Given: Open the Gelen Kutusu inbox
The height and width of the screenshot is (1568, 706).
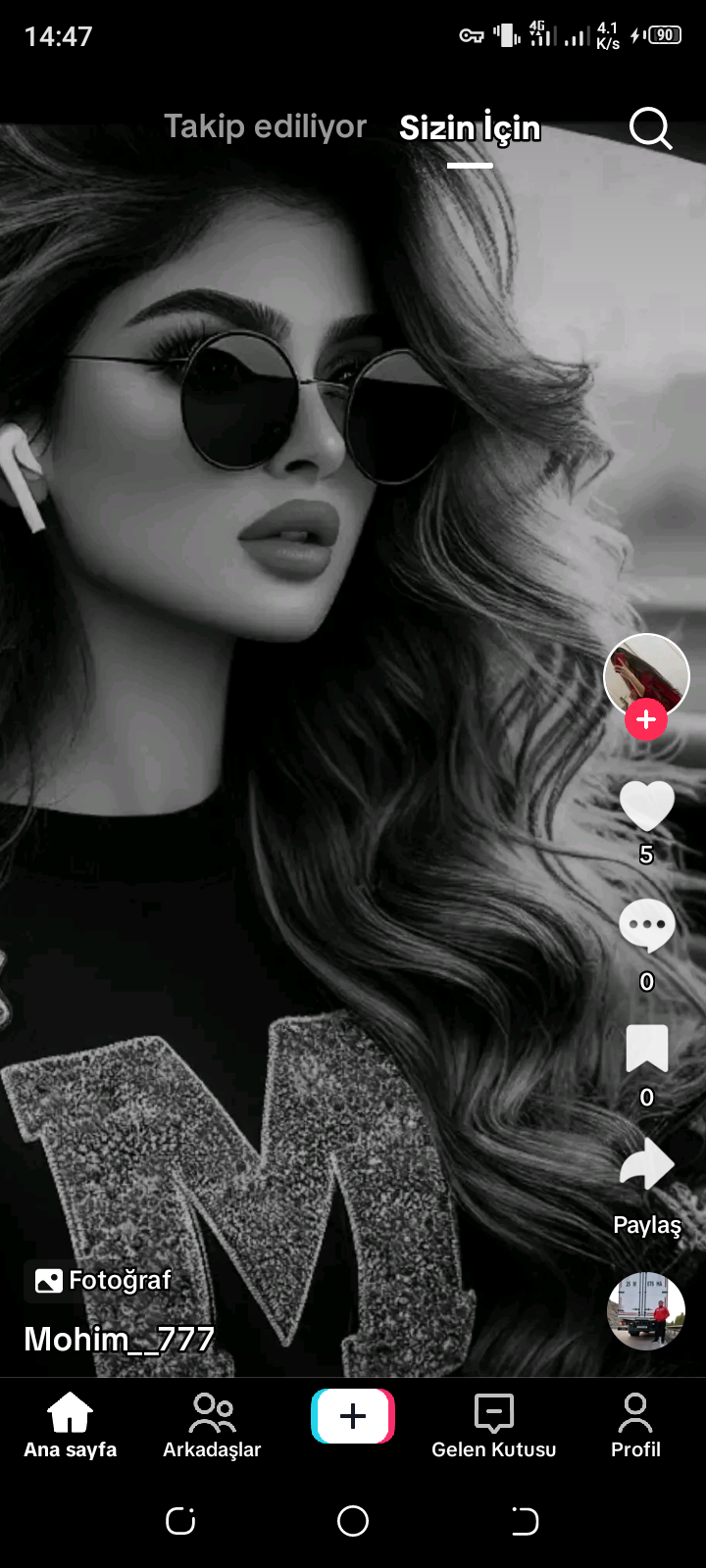Looking at the screenshot, I should coord(494,1425).
